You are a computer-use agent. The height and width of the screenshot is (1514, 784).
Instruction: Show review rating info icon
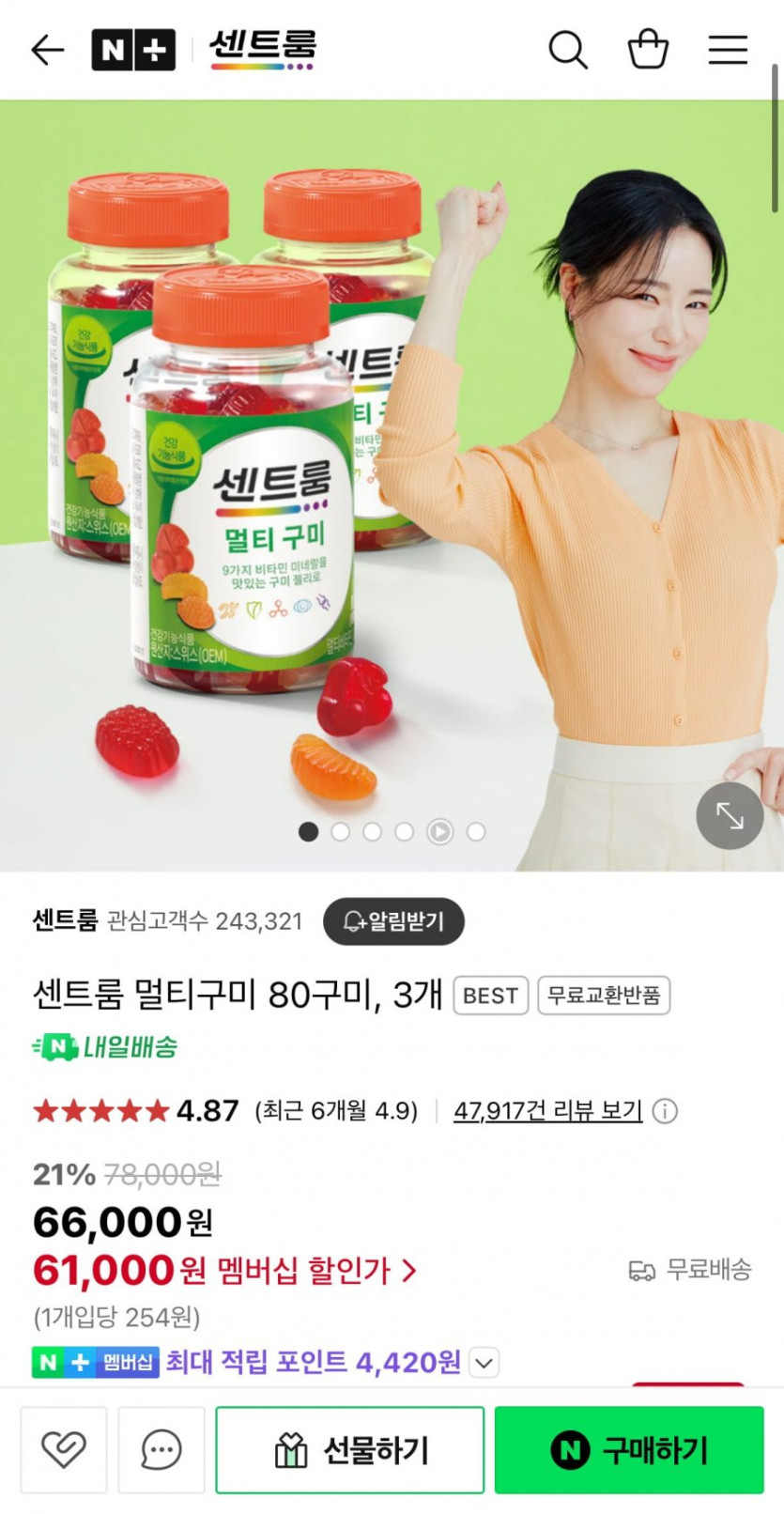(665, 1111)
